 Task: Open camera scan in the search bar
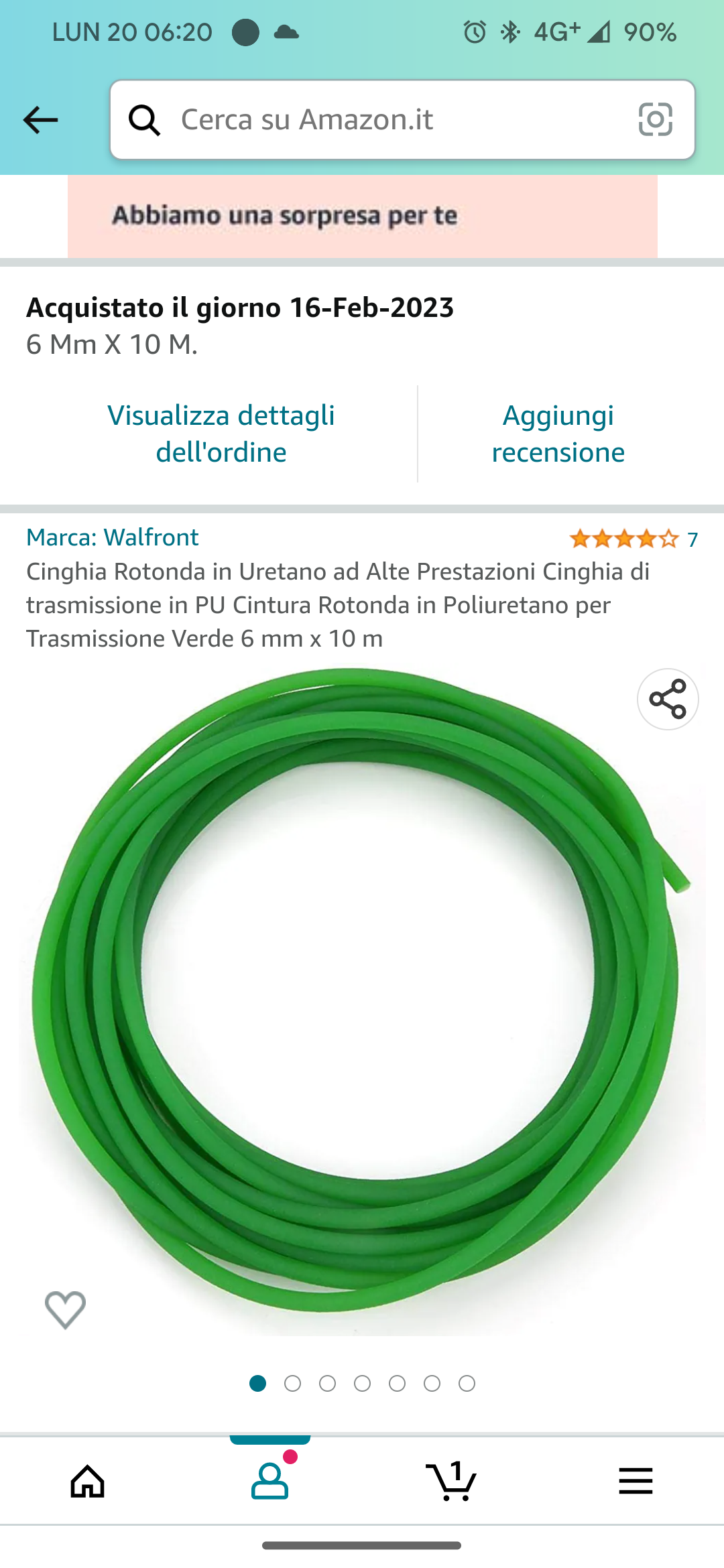[x=655, y=119]
